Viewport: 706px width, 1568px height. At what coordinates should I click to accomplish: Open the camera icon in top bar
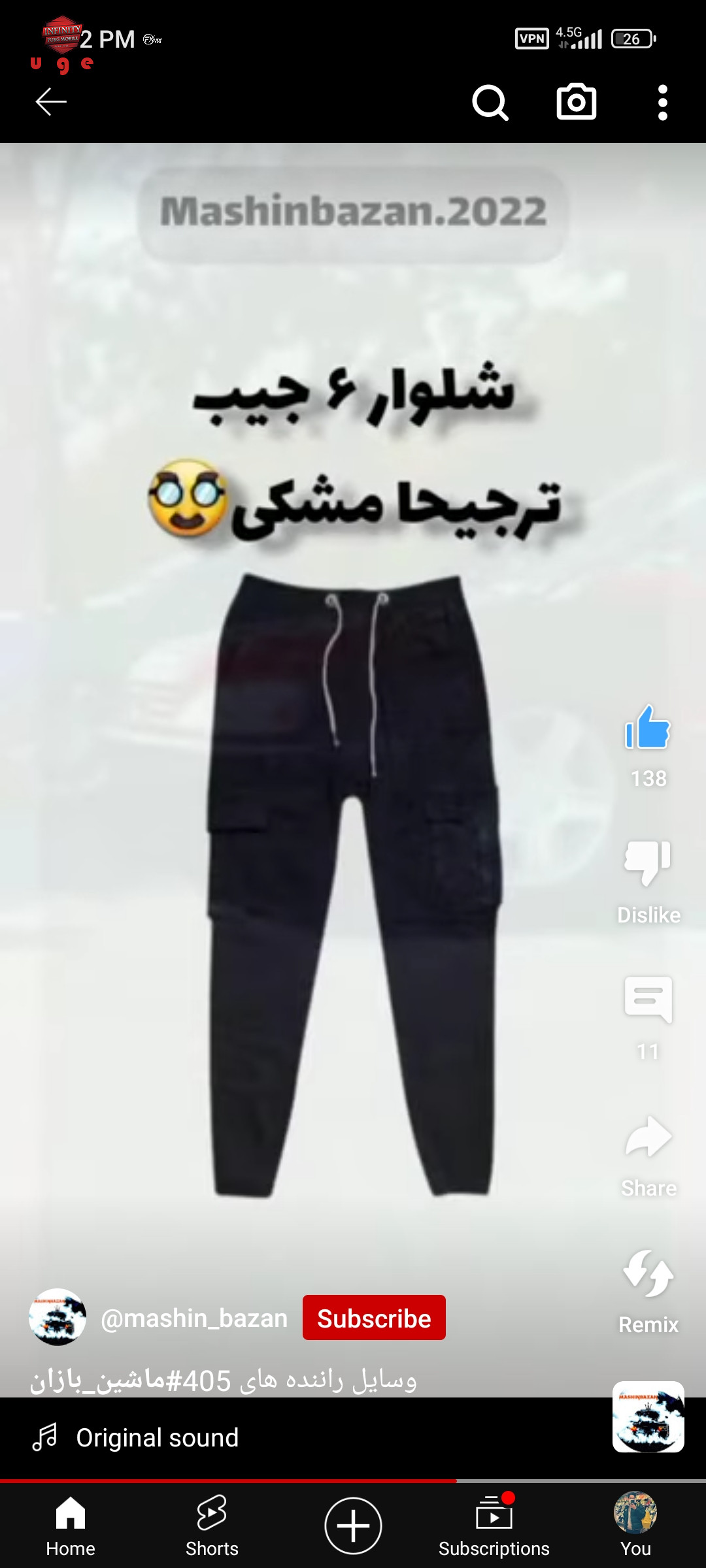(577, 102)
